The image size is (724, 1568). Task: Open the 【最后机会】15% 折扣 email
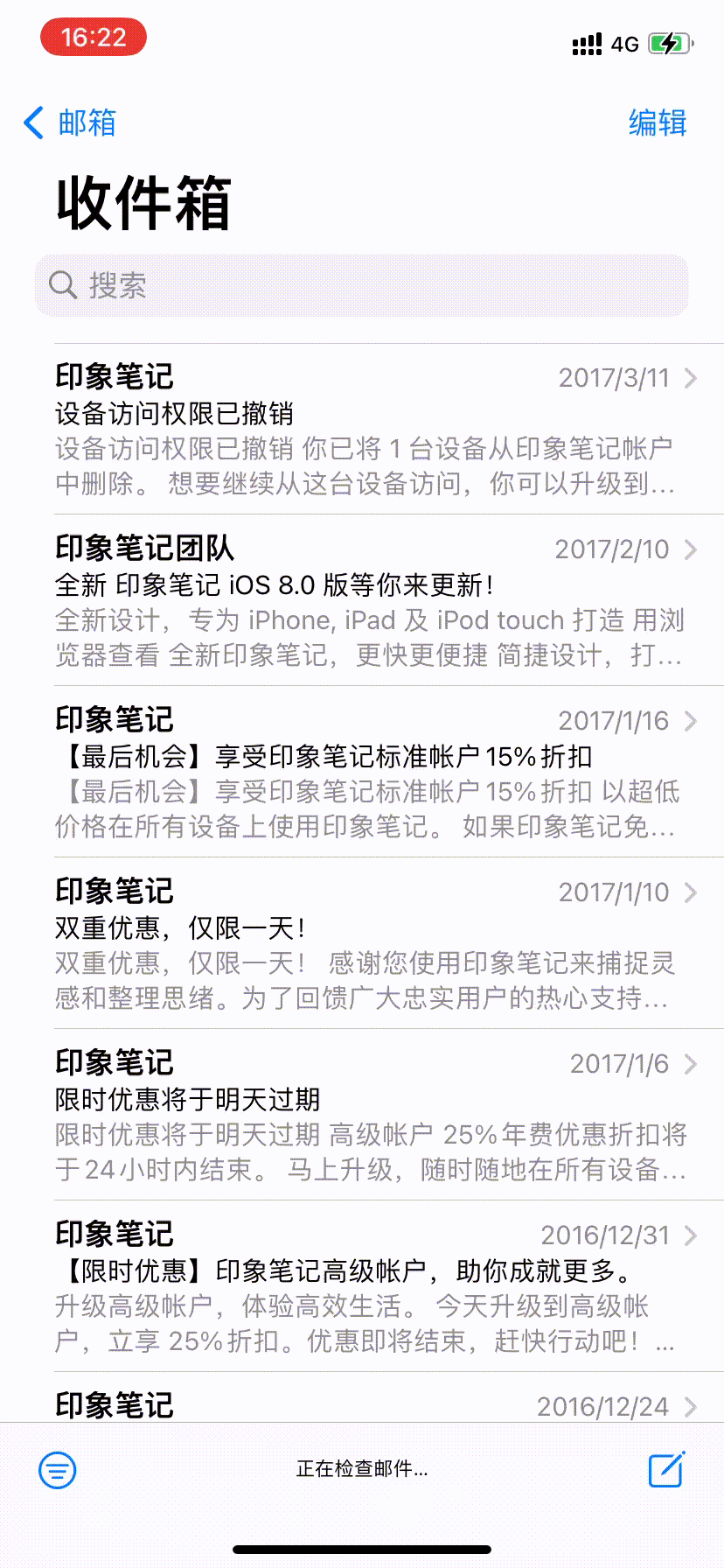pyautogui.click(x=367, y=772)
